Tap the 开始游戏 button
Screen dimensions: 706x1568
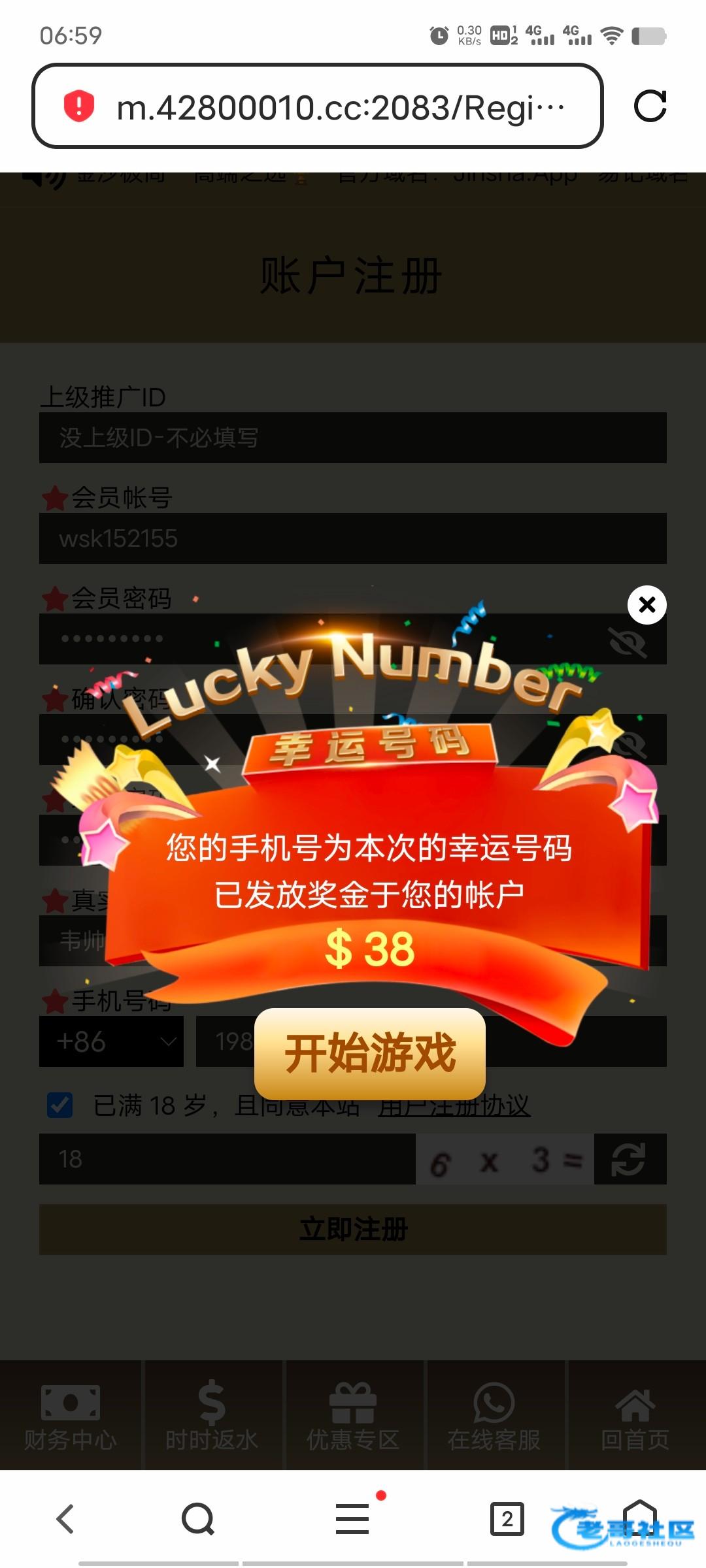[369, 1053]
